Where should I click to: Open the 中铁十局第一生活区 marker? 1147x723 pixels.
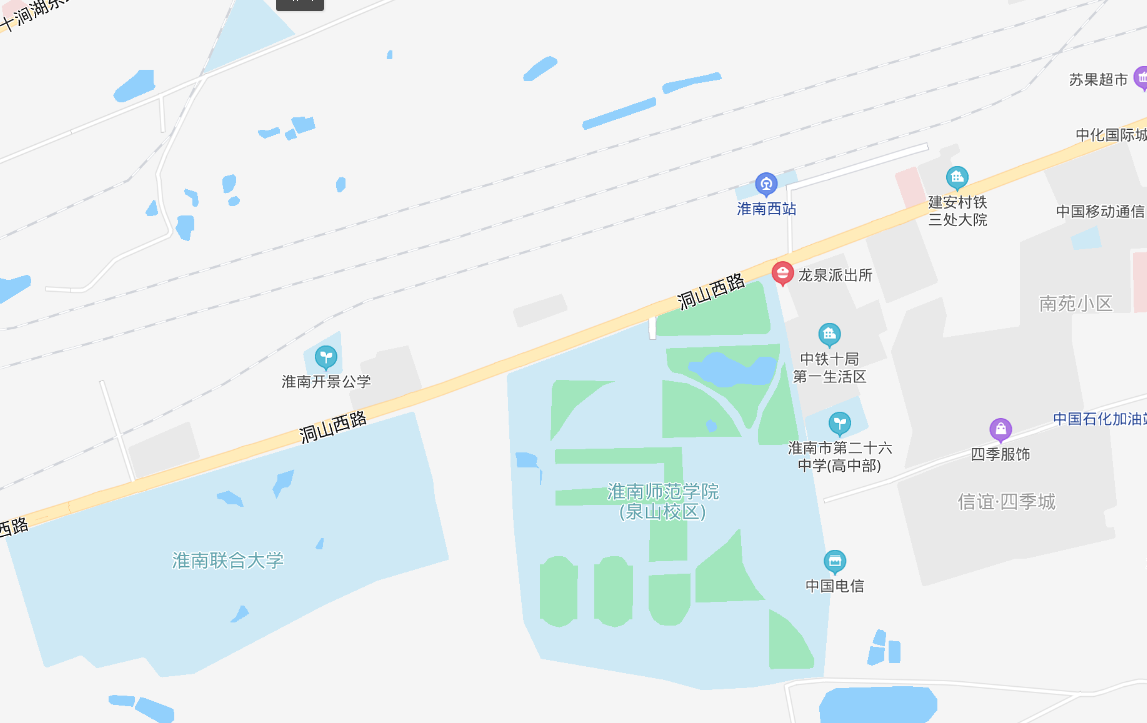click(x=829, y=335)
